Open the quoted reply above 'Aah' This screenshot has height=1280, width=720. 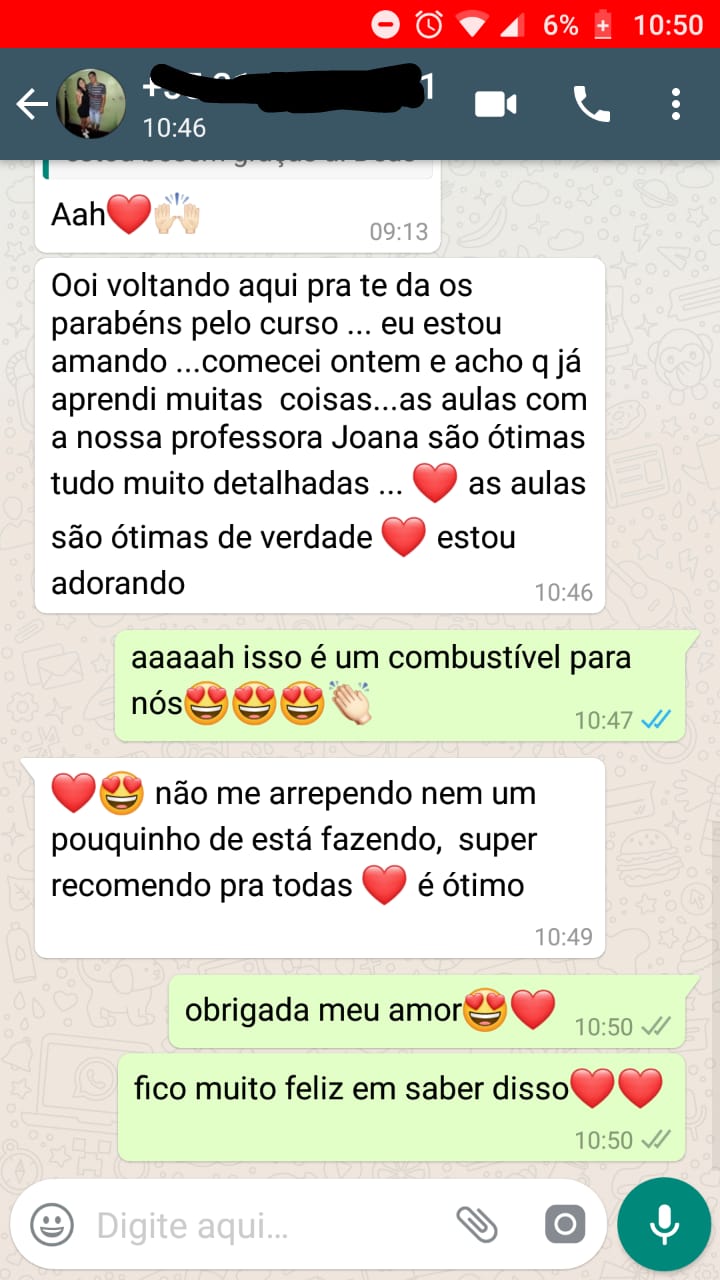[x=238, y=168]
